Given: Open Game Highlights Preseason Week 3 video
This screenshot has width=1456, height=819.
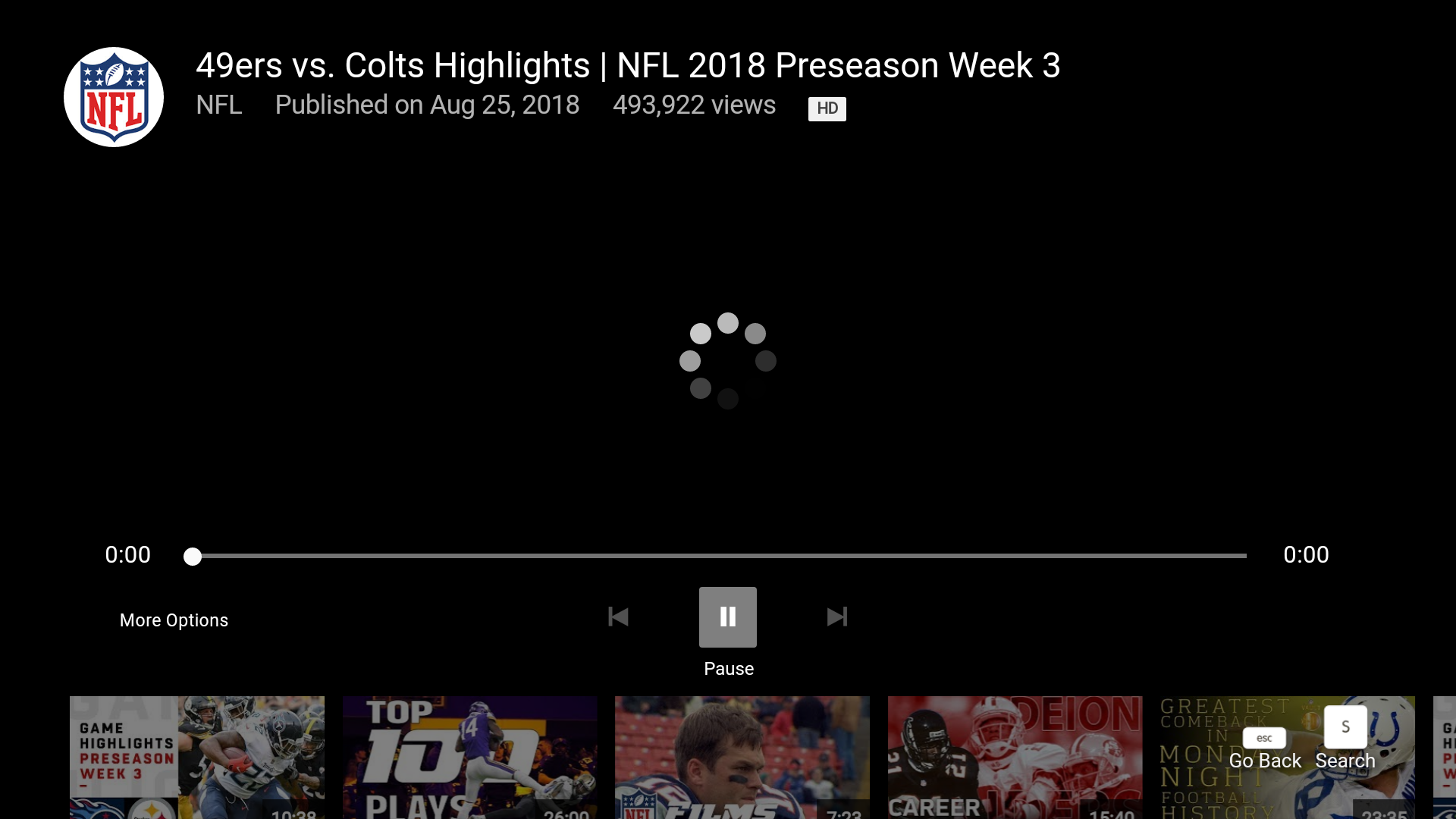Looking at the screenshot, I should (196, 757).
